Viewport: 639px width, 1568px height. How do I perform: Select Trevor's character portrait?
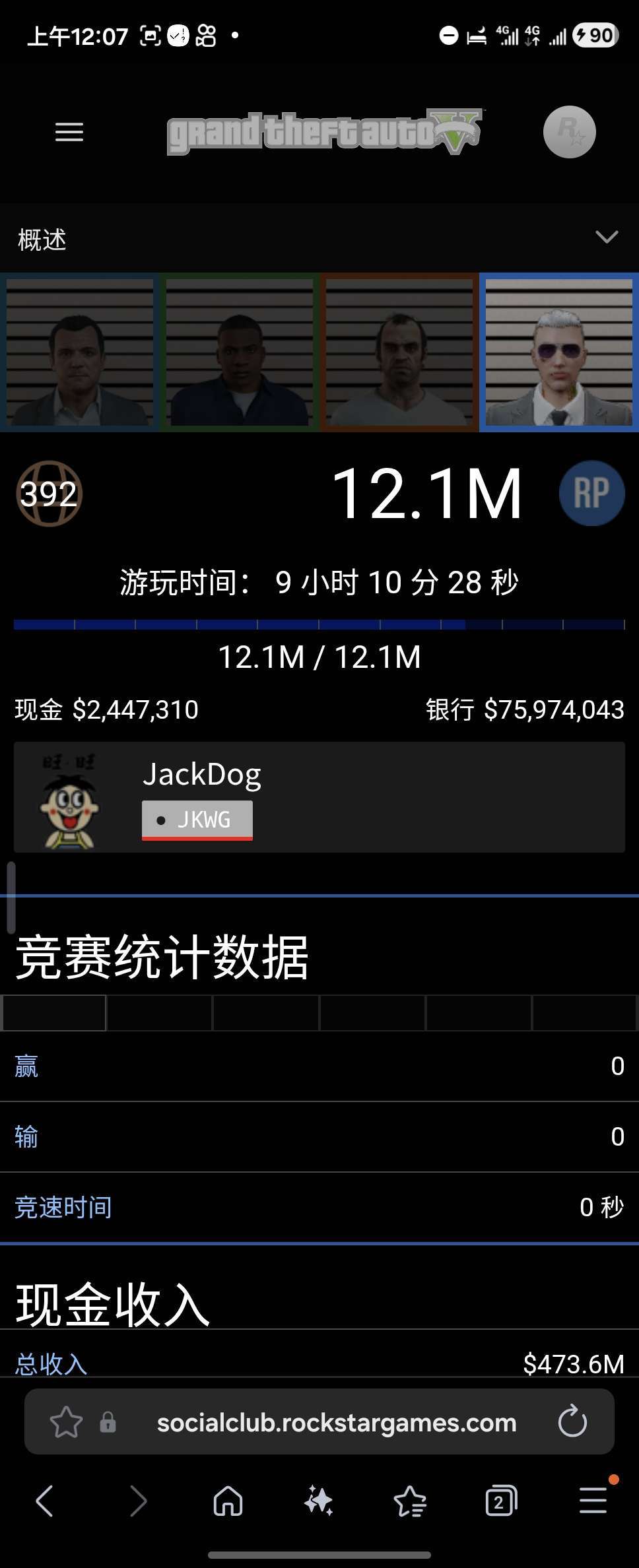399,352
